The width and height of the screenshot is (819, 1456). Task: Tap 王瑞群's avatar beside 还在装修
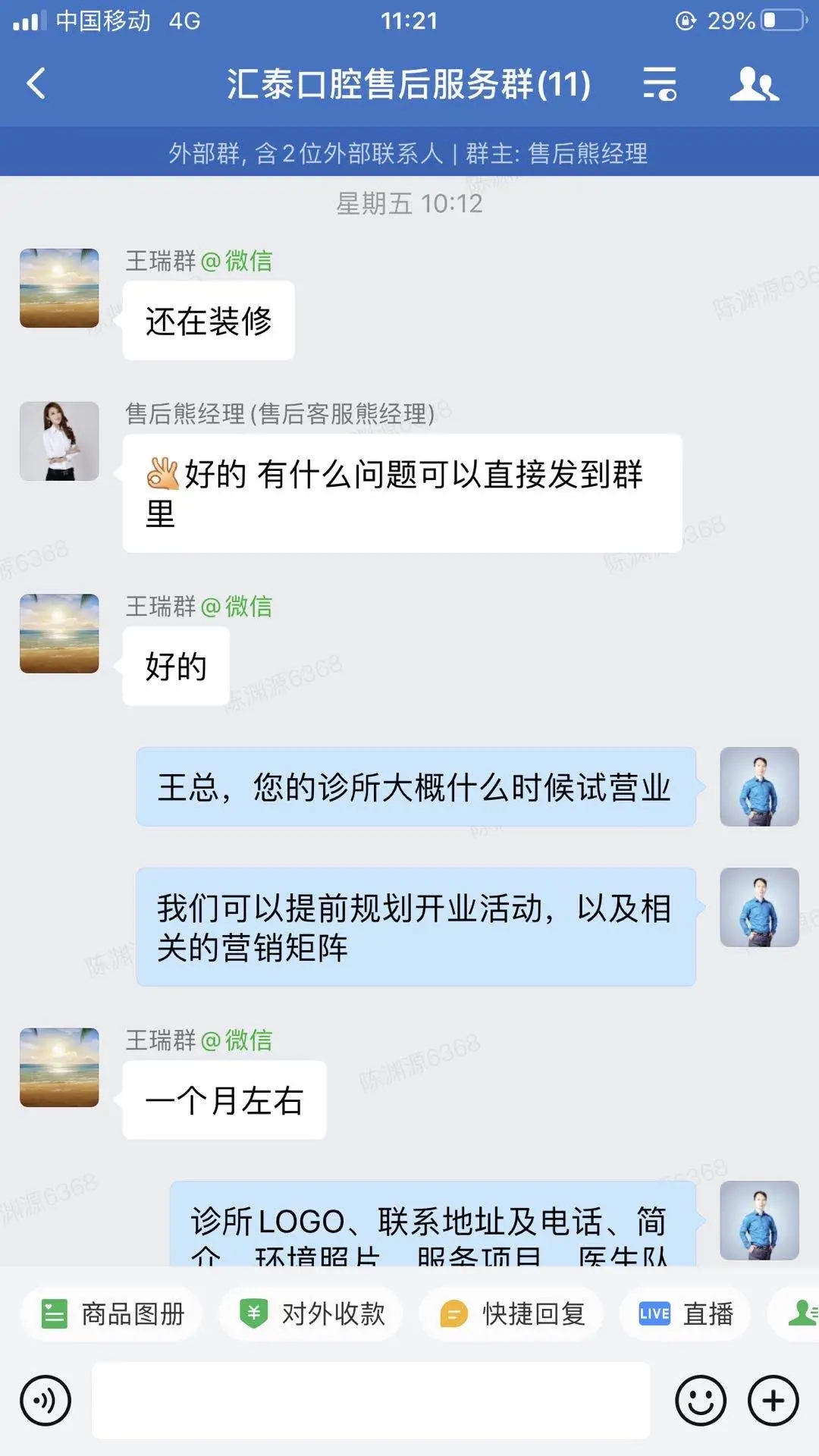[59, 288]
